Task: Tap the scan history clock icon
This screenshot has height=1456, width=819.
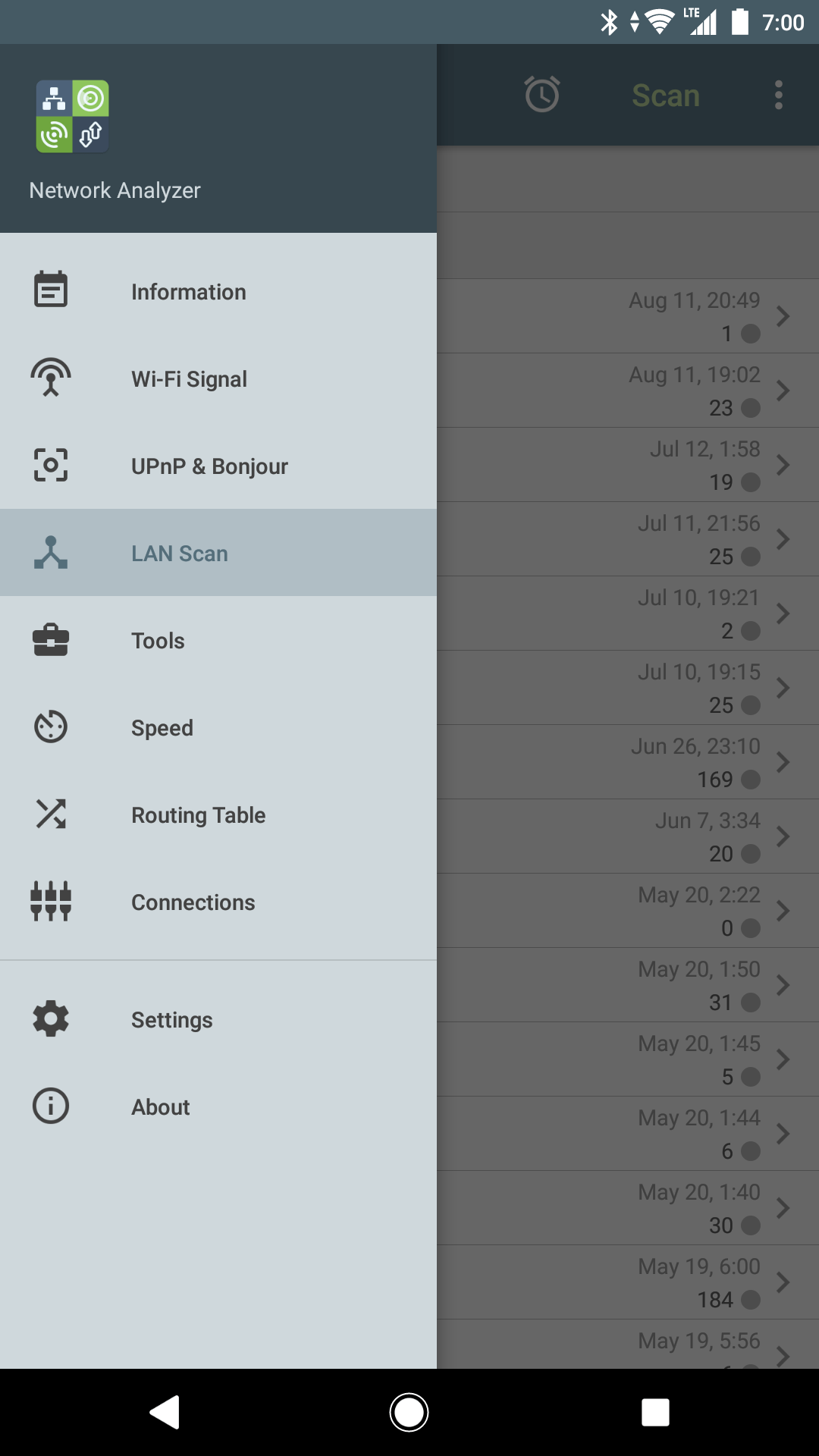Action: pyautogui.click(x=542, y=95)
